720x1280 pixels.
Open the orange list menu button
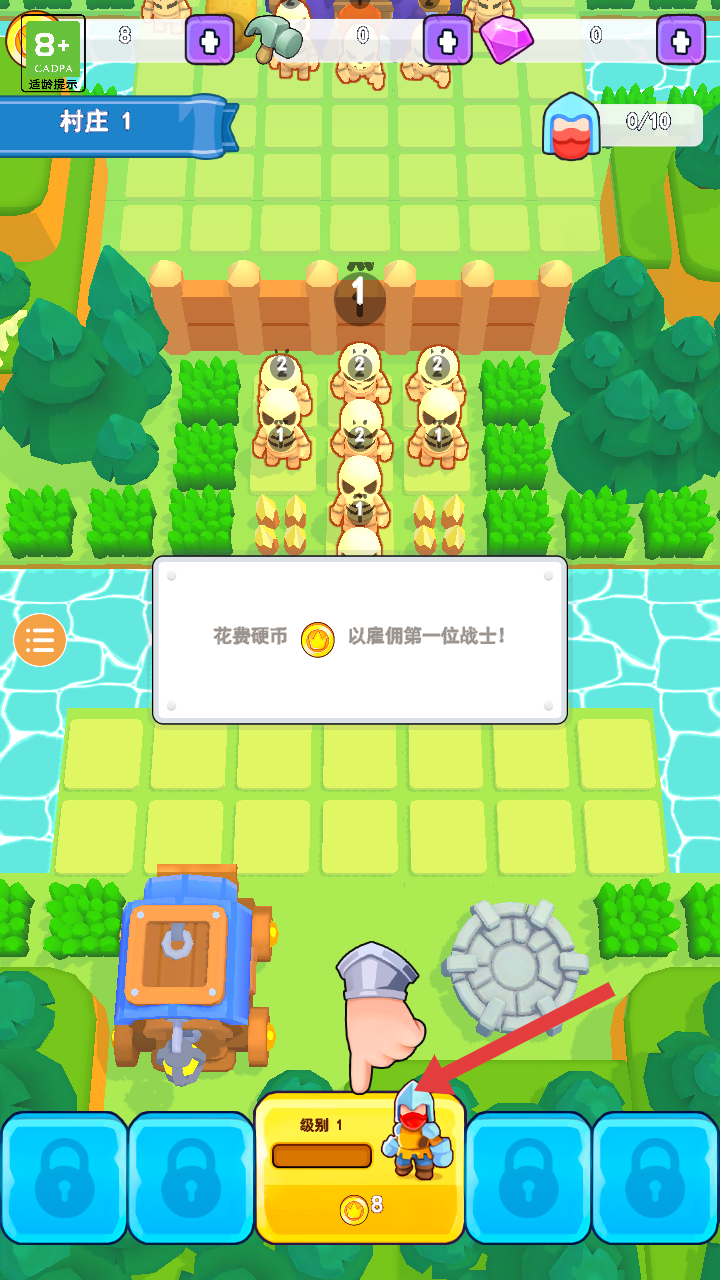click(x=40, y=639)
